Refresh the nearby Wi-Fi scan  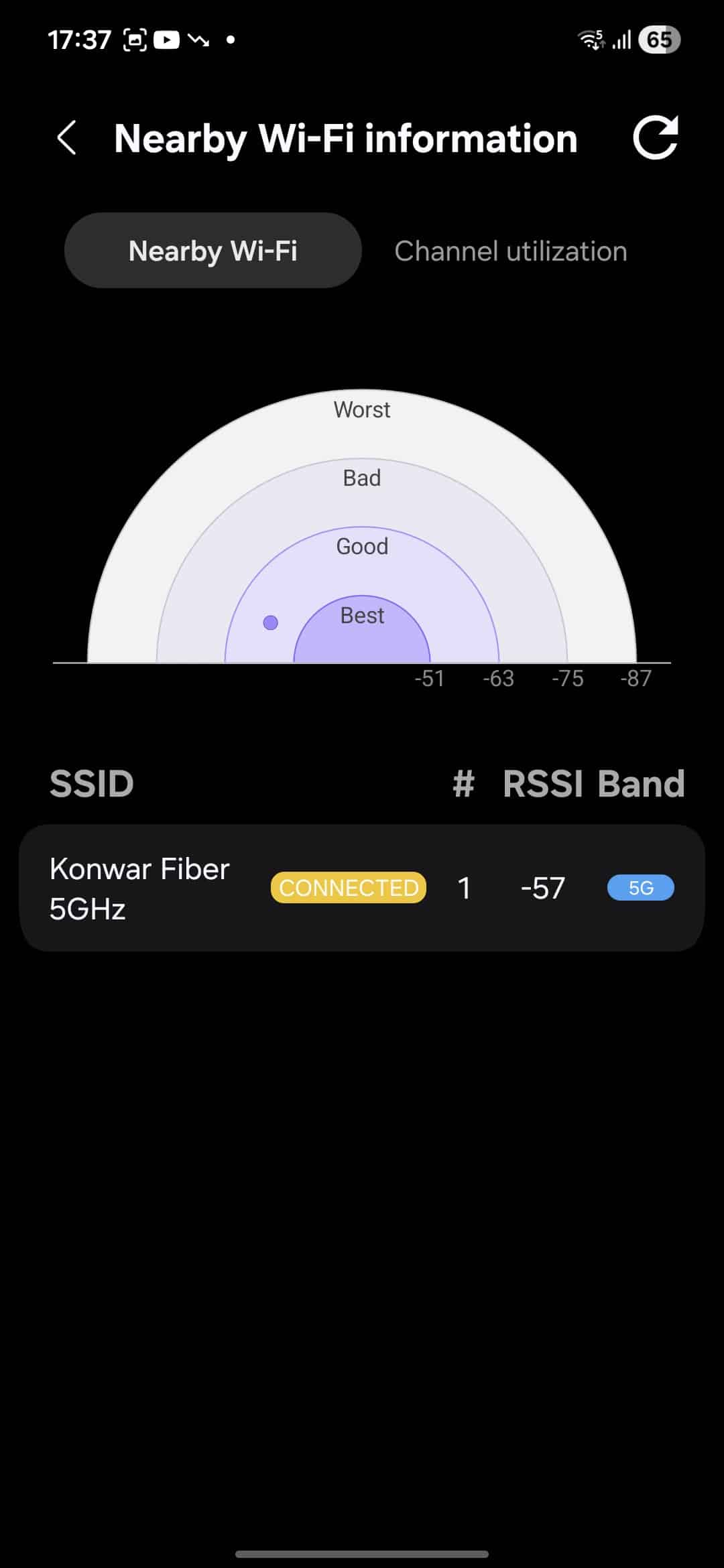click(x=655, y=138)
